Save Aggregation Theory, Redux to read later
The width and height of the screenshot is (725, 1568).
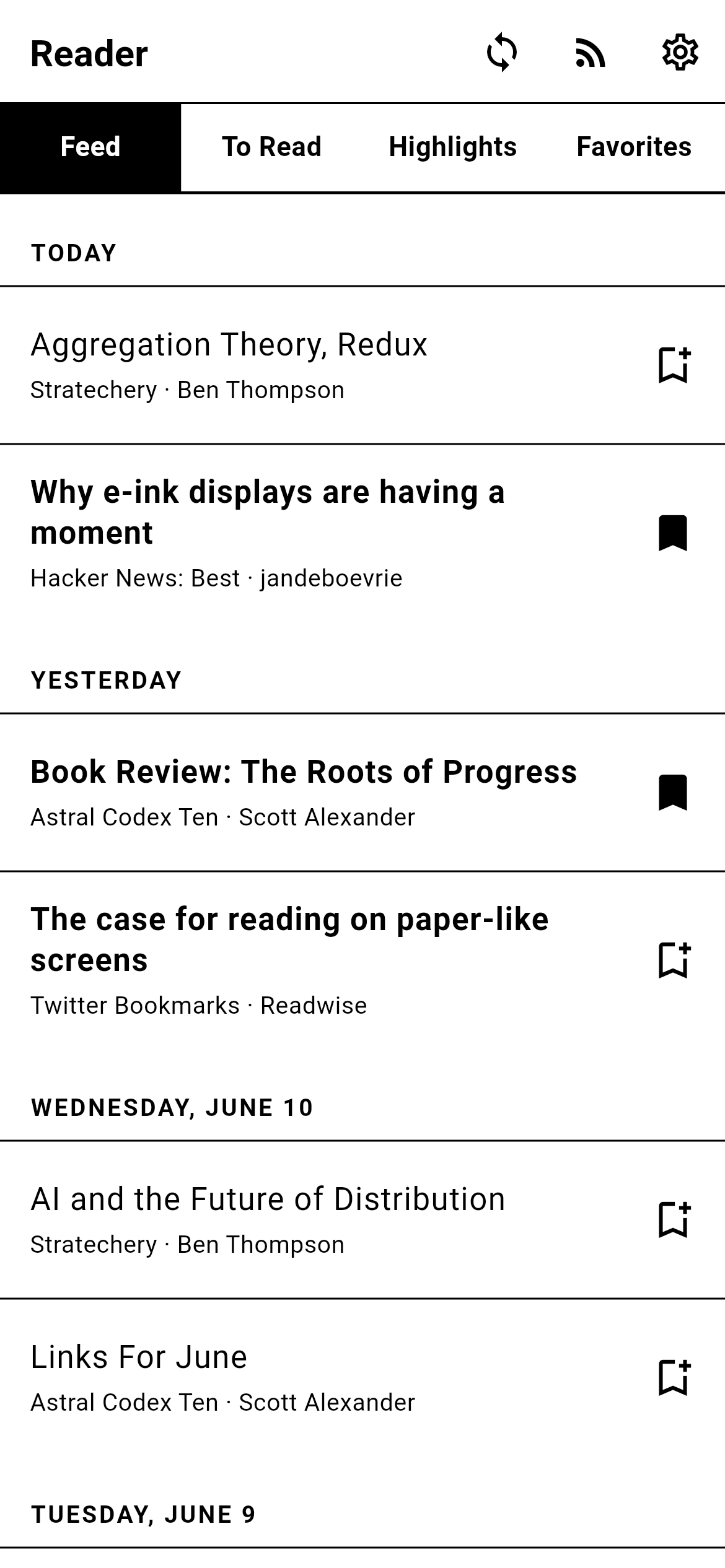674,365
